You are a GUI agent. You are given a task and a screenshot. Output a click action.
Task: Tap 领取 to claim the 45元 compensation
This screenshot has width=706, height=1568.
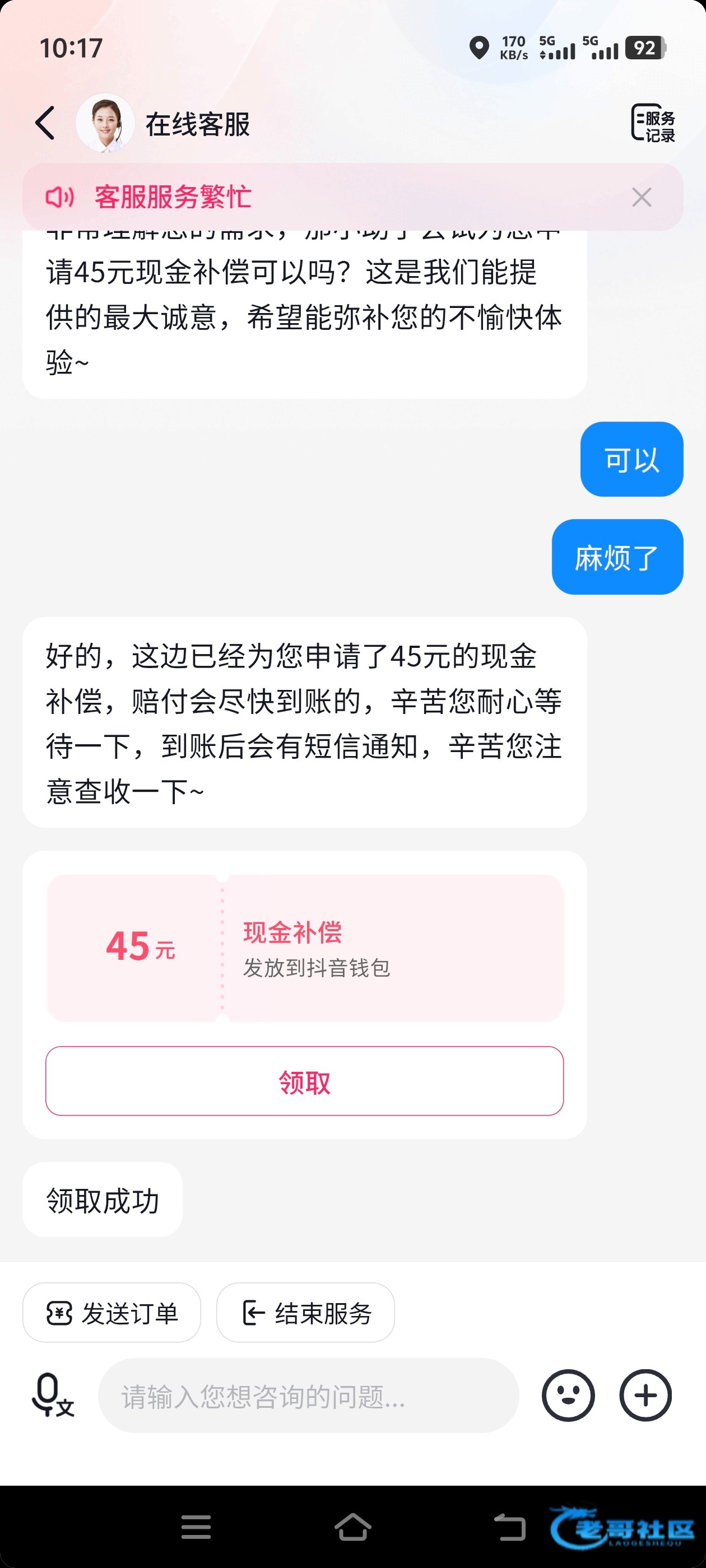(304, 1081)
